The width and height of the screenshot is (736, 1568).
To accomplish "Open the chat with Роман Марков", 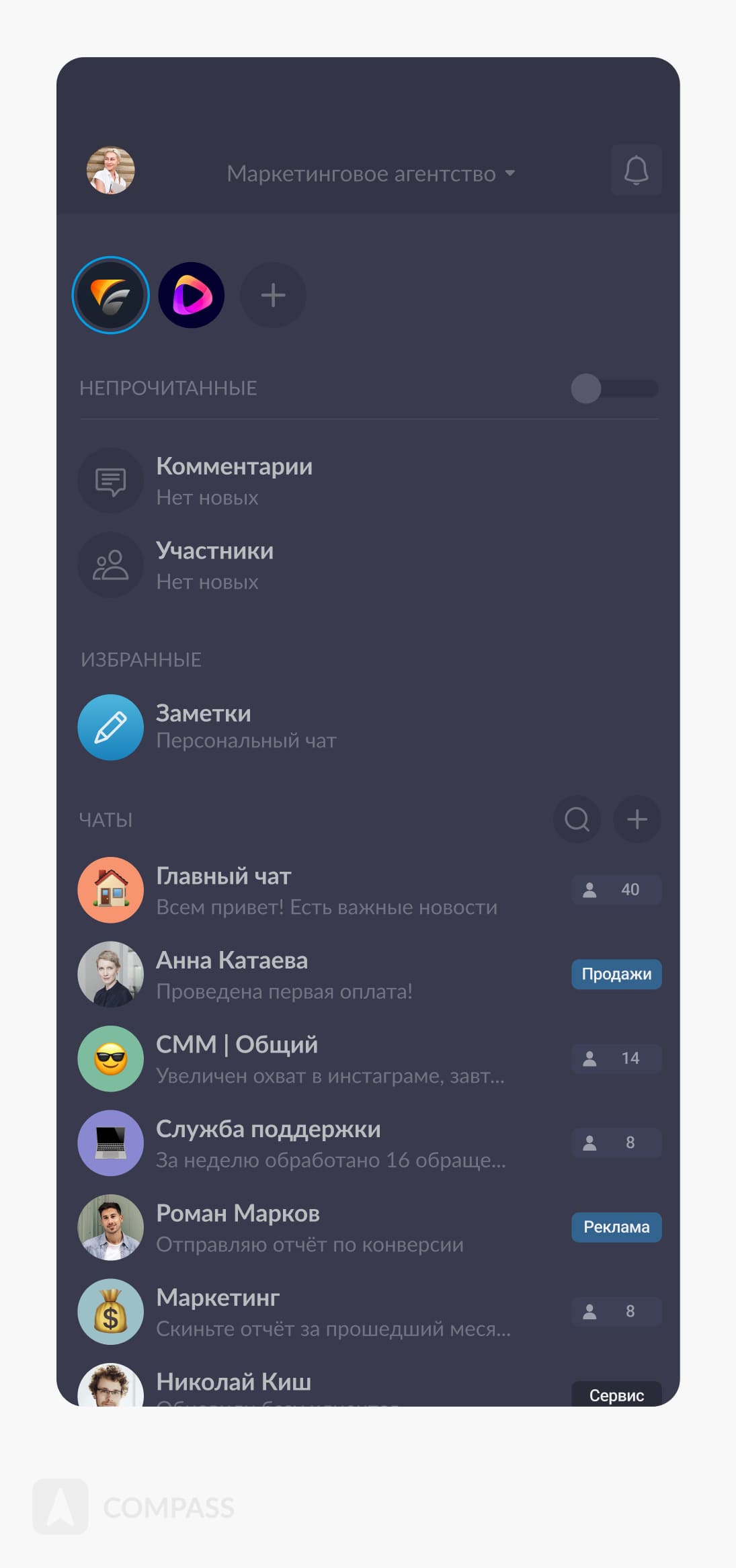I will point(309,1227).
